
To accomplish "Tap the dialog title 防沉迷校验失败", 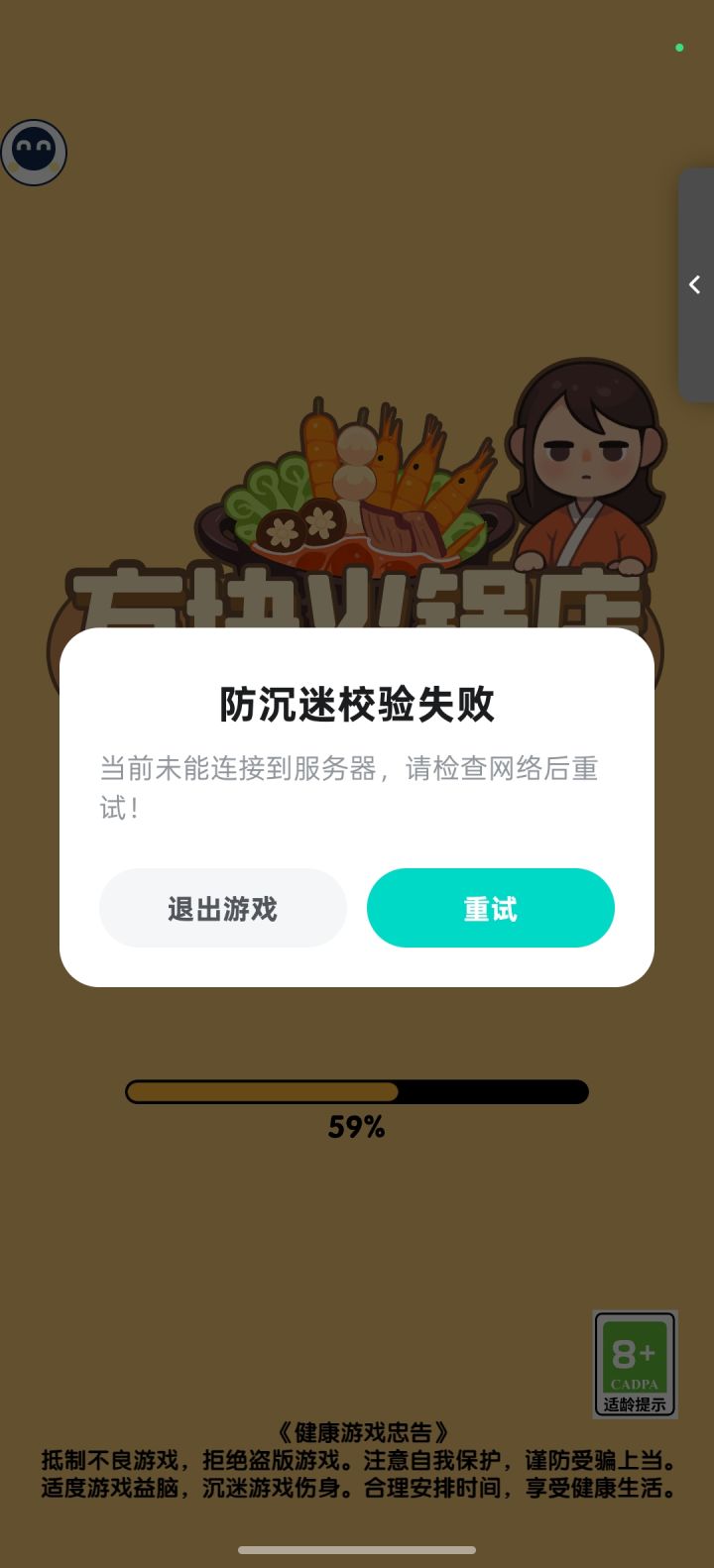I will click(x=357, y=707).
